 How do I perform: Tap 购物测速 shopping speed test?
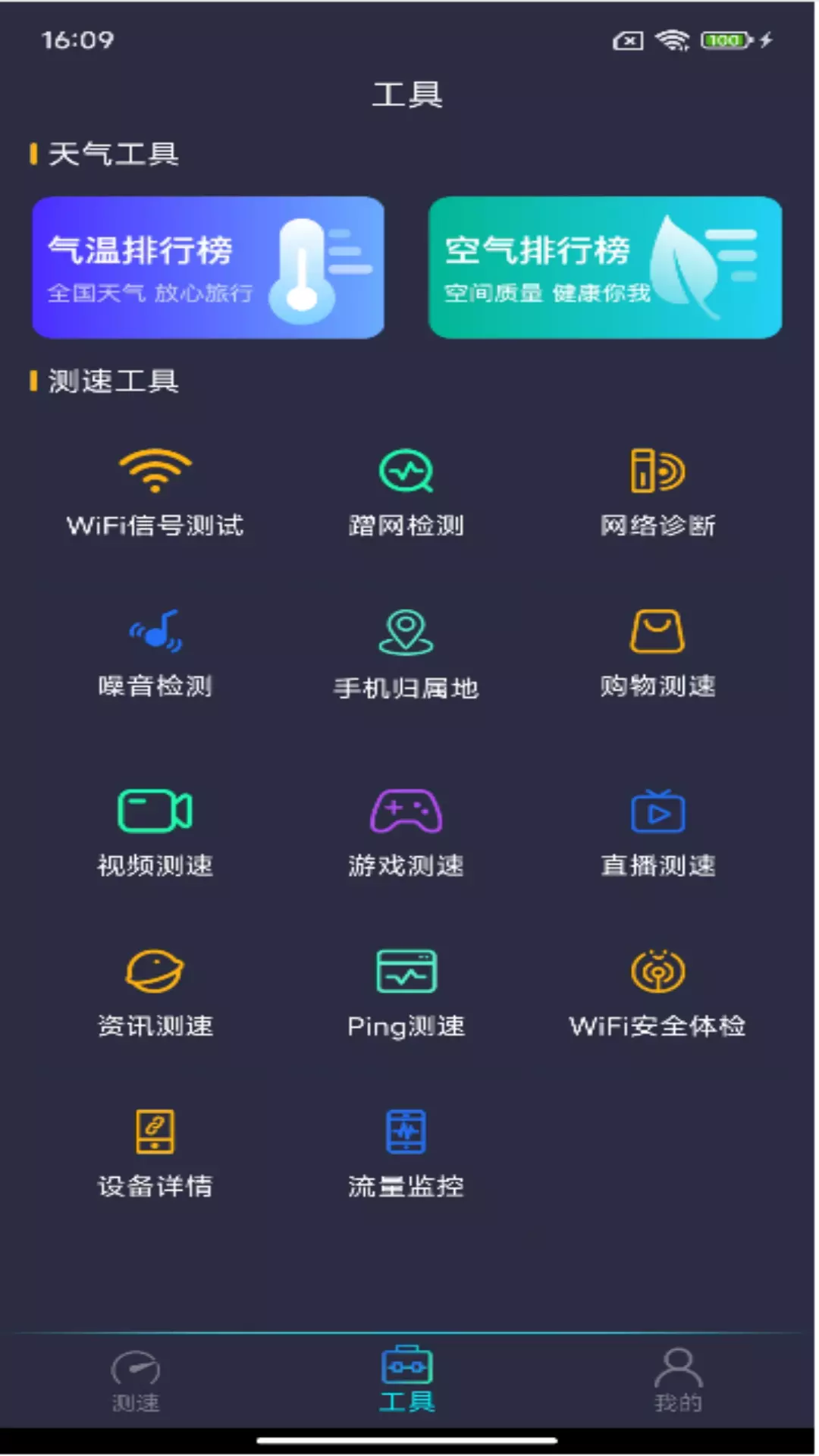tap(657, 654)
